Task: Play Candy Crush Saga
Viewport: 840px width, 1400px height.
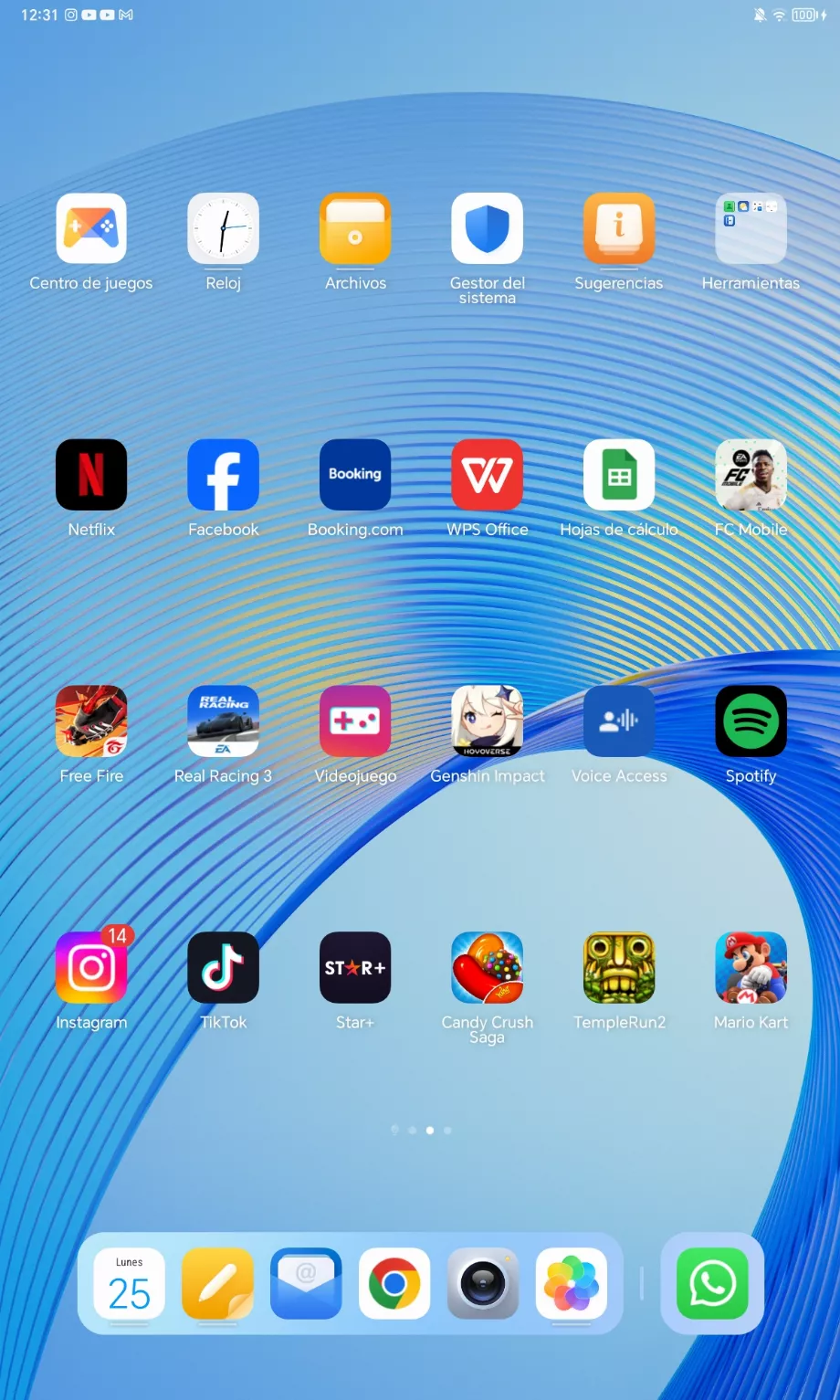Action: coord(487,968)
